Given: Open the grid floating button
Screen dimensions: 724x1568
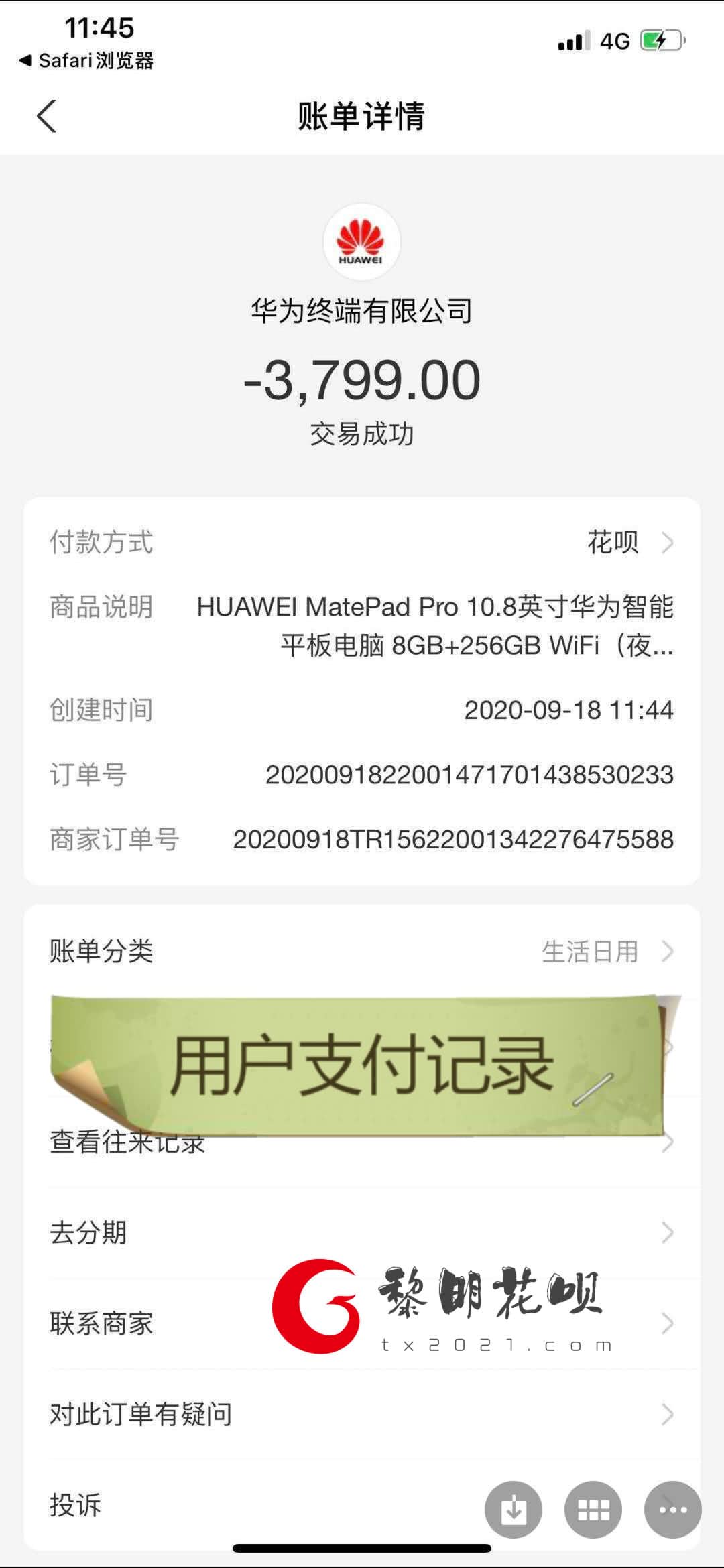Looking at the screenshot, I should pyautogui.click(x=593, y=1510).
